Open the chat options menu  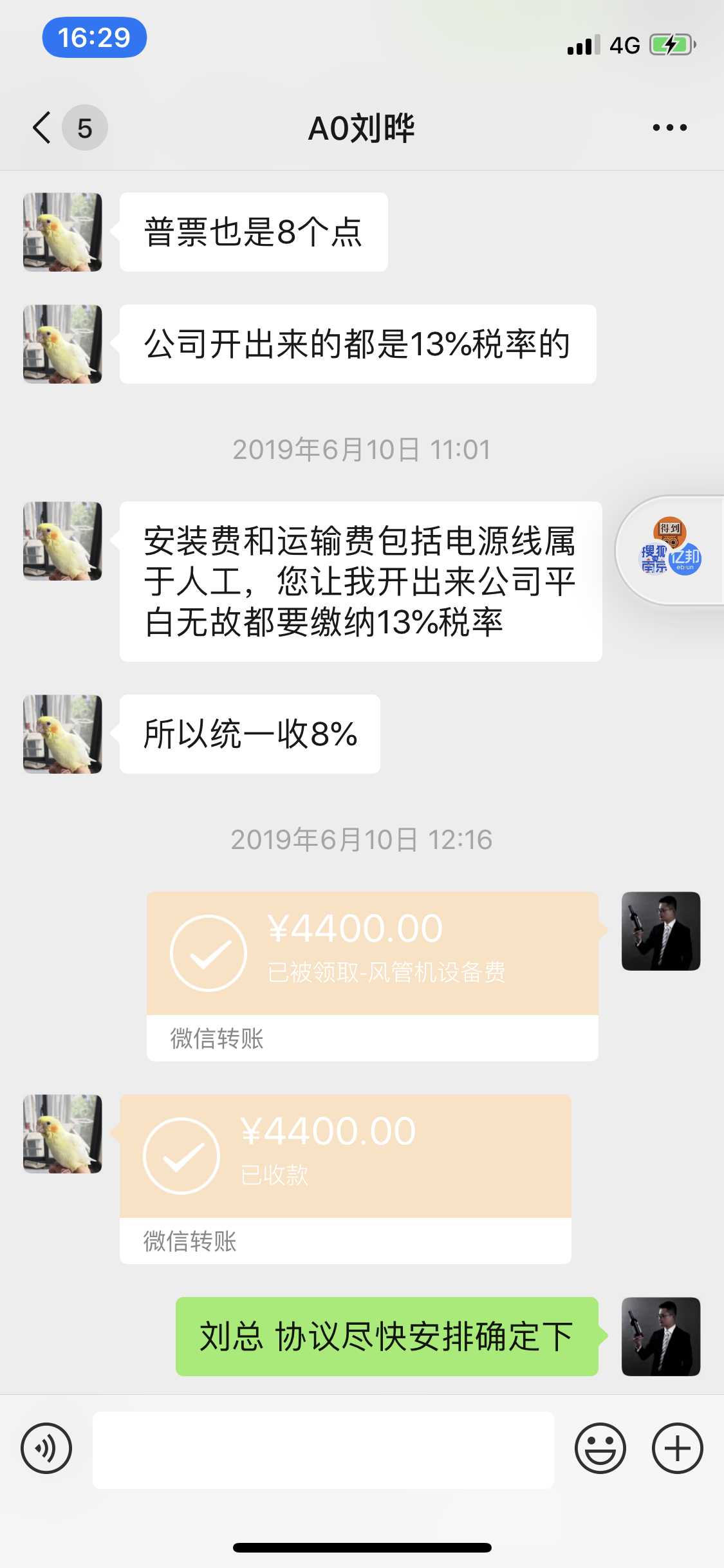669,127
